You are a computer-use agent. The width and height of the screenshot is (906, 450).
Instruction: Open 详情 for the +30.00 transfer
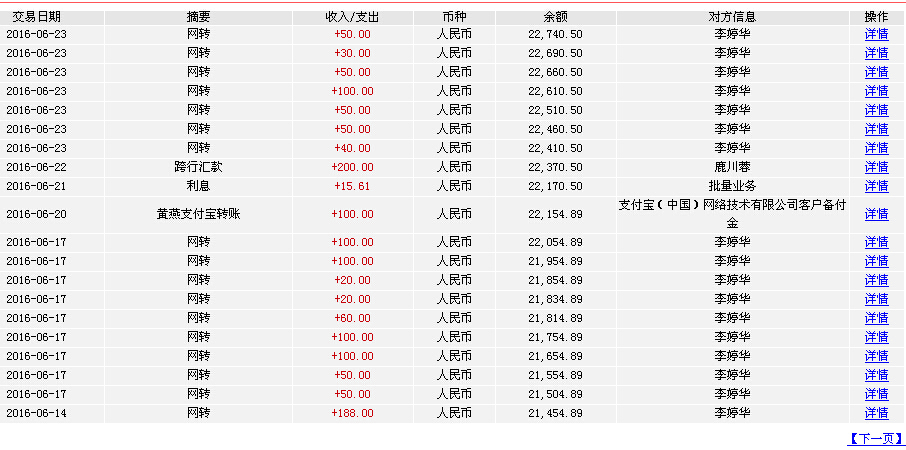[x=876, y=53]
